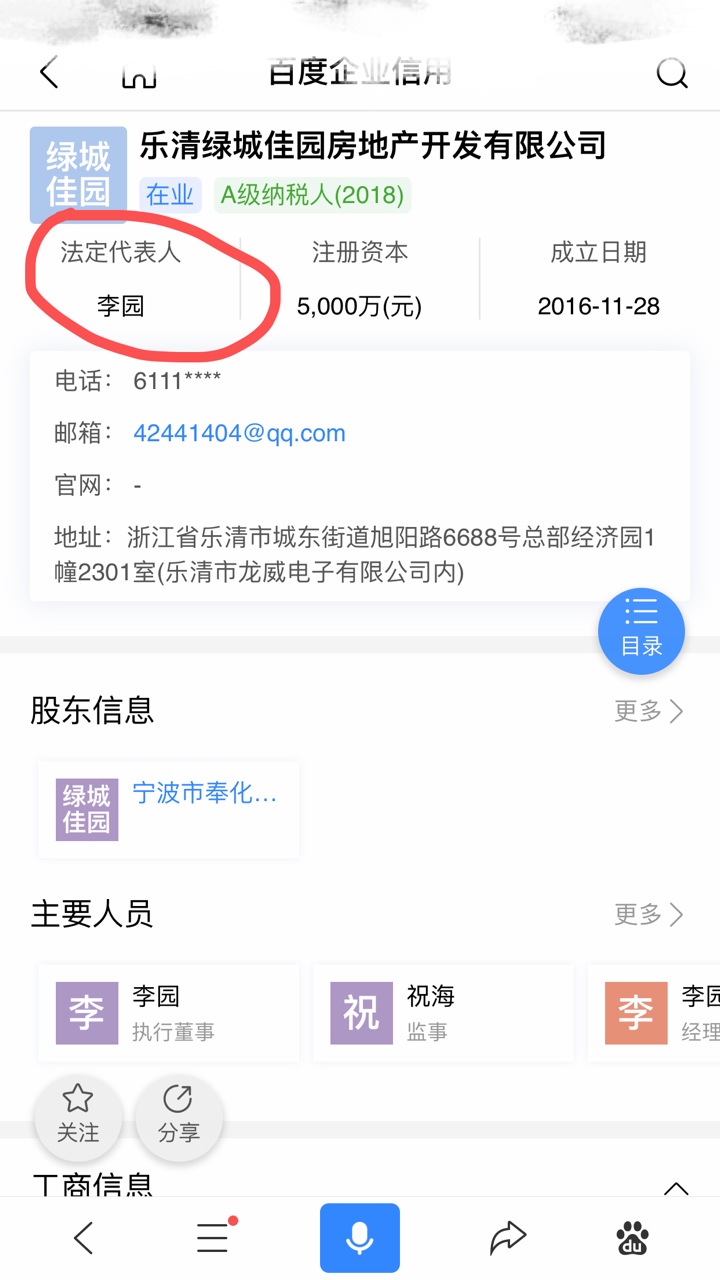Open the bottom bar menu icon
The width and height of the screenshot is (720, 1280).
click(214, 1238)
